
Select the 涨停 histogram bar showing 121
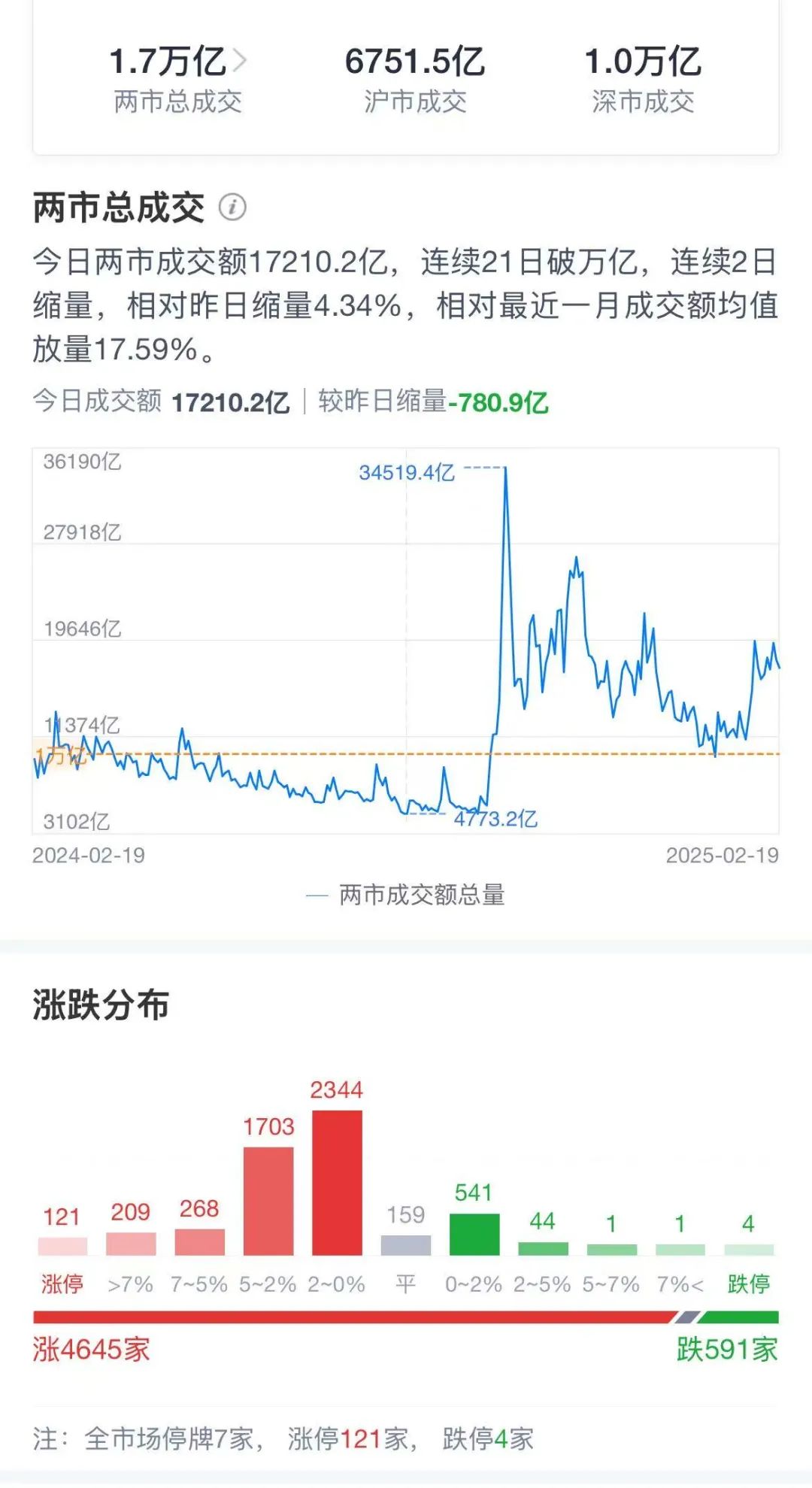tap(63, 1247)
